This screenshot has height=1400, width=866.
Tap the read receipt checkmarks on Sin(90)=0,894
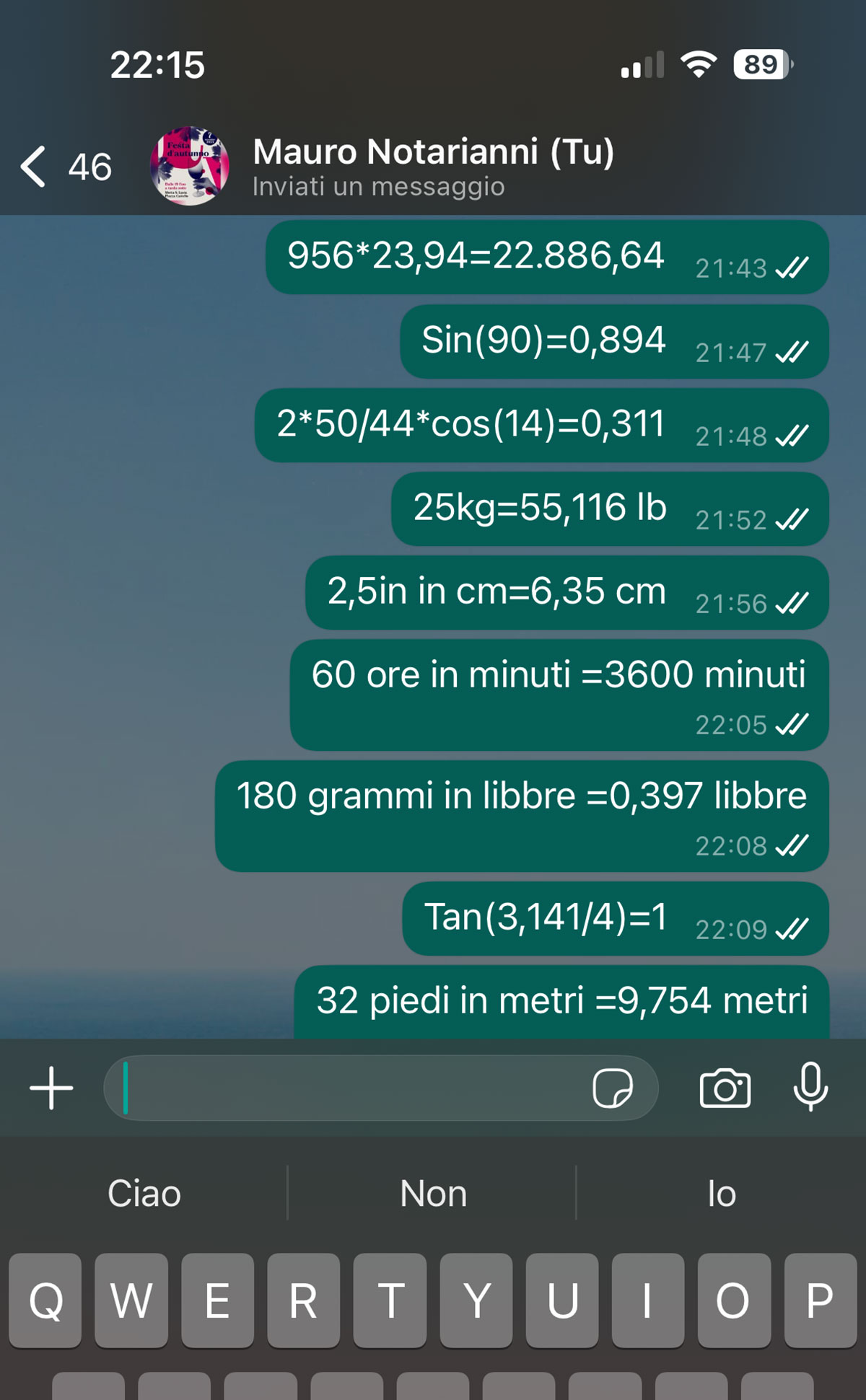pos(792,352)
